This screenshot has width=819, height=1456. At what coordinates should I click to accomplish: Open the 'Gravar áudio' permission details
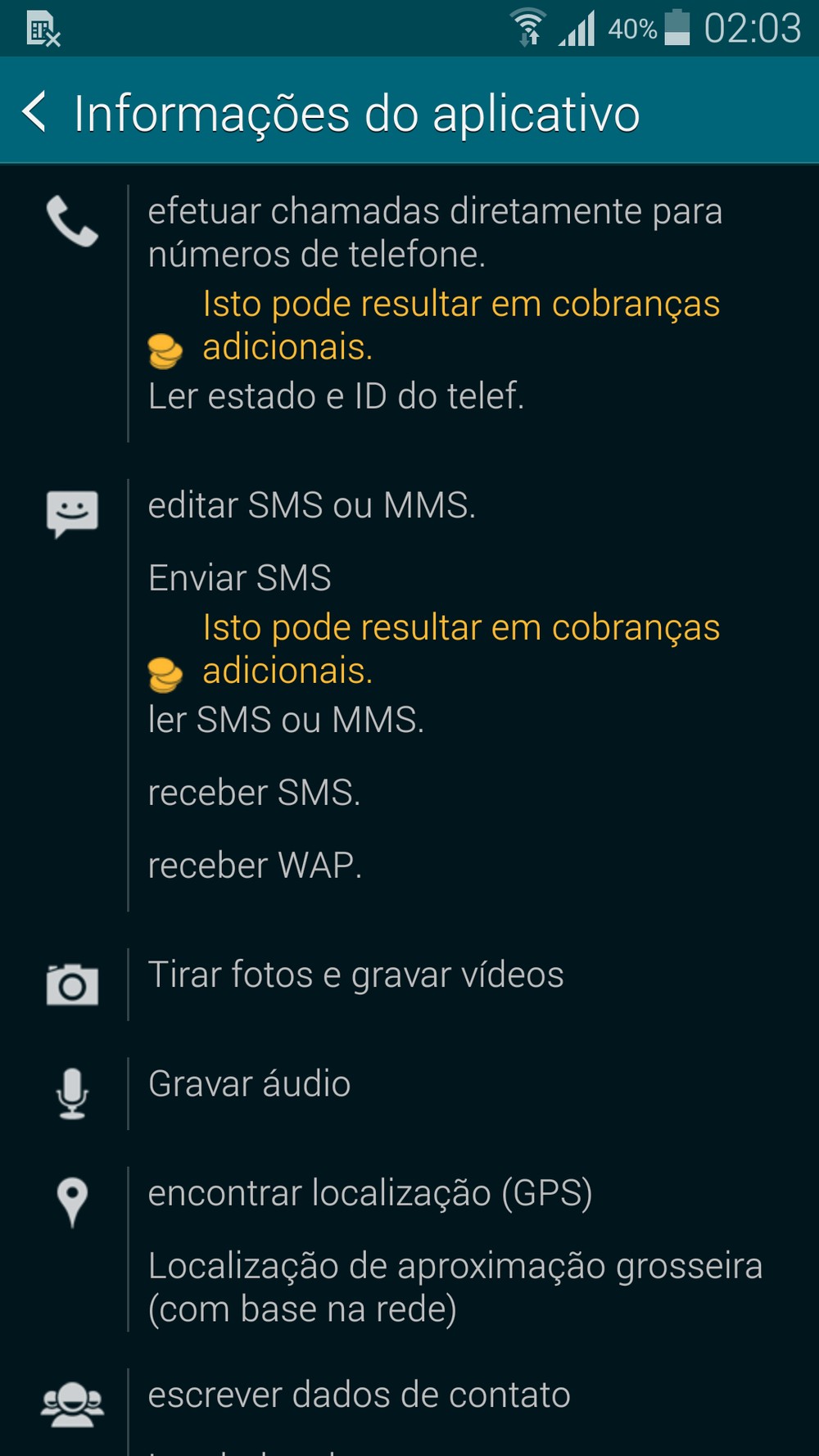coord(249,1084)
